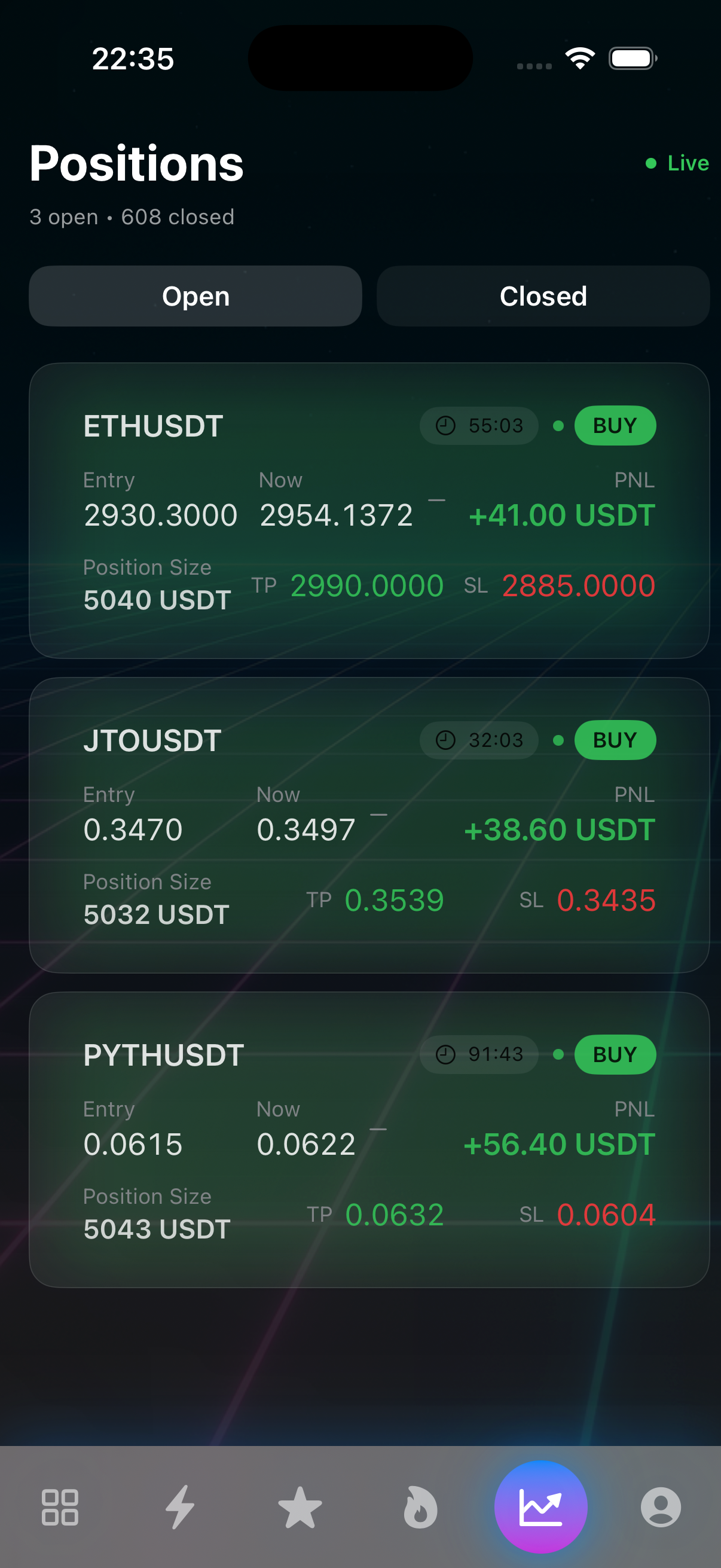The image size is (721, 1568).
Task: Open the profile account icon
Action: coord(661,1507)
